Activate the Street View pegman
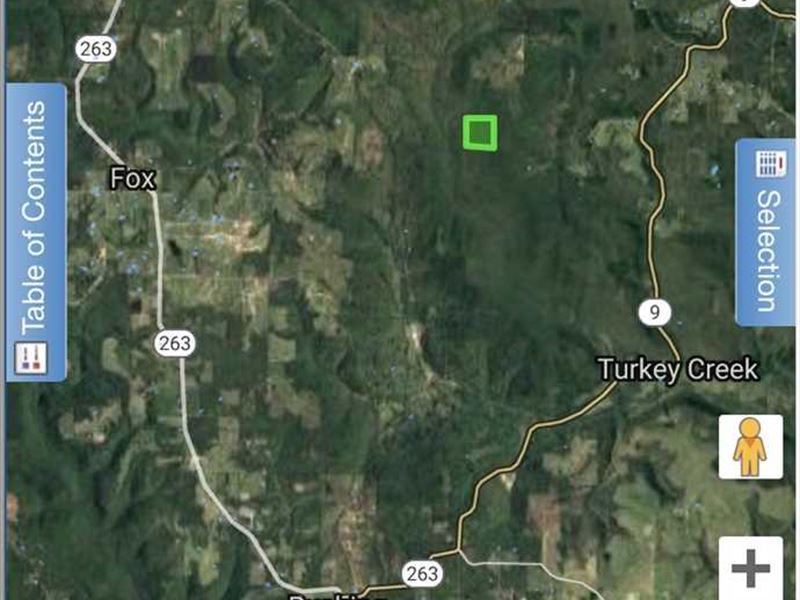The width and height of the screenshot is (800, 600). click(749, 447)
